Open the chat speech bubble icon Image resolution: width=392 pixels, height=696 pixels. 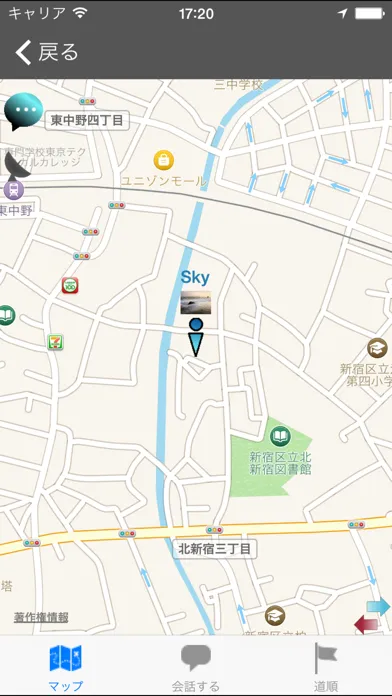[x=24, y=111]
